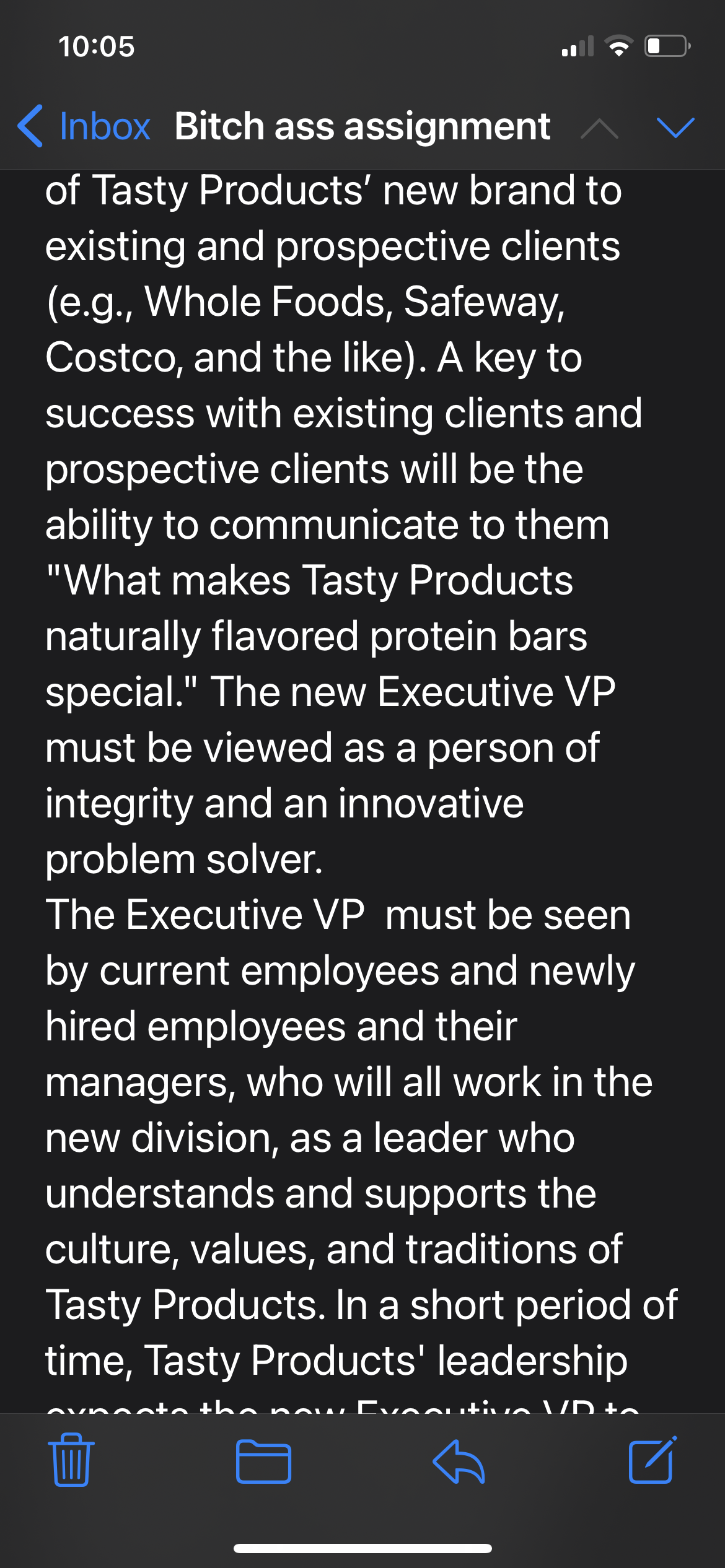The width and height of the screenshot is (725, 1568).
Task: Open the reply options arrow
Action: coord(459,1461)
